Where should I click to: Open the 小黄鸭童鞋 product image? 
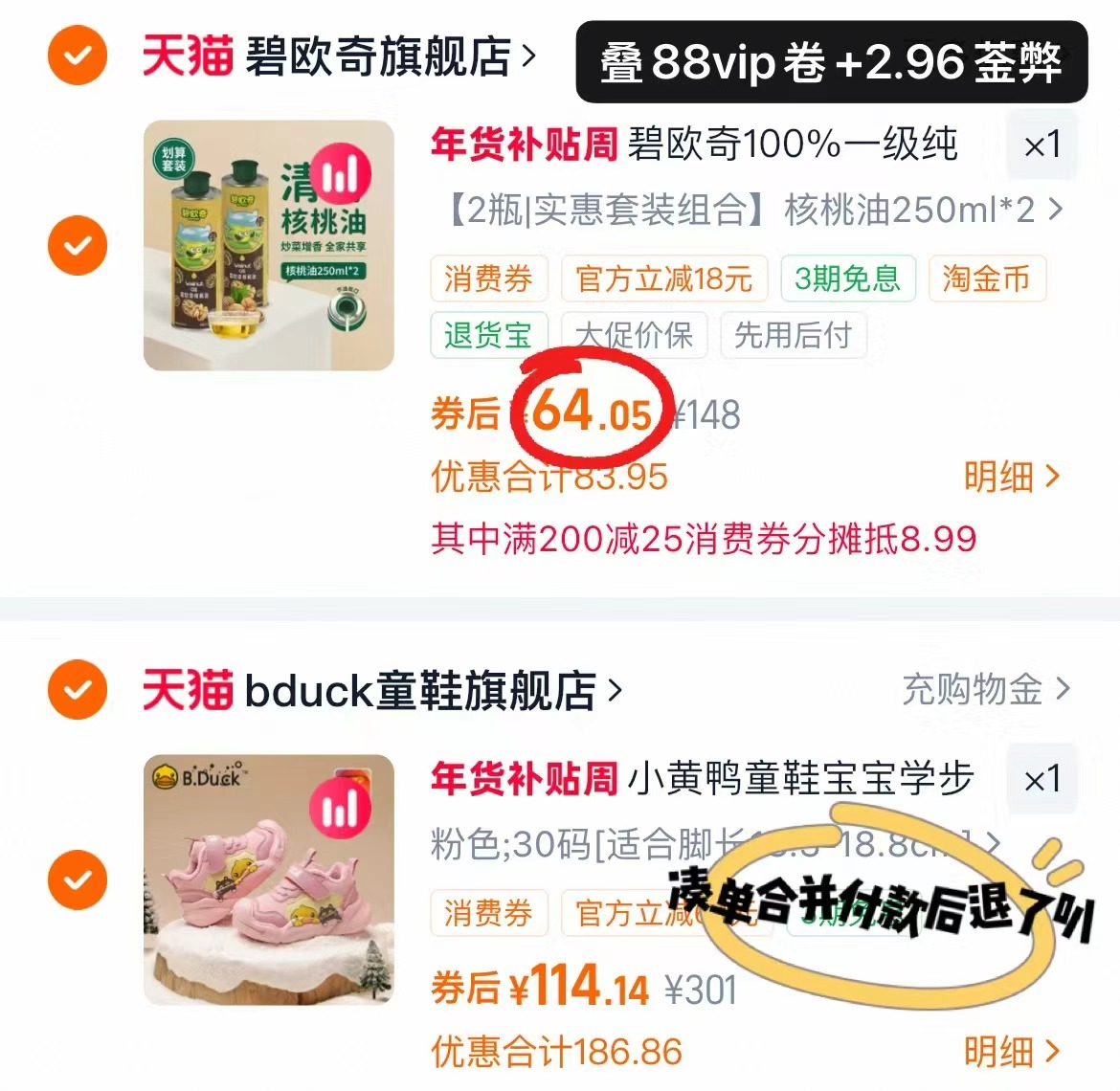(x=269, y=879)
